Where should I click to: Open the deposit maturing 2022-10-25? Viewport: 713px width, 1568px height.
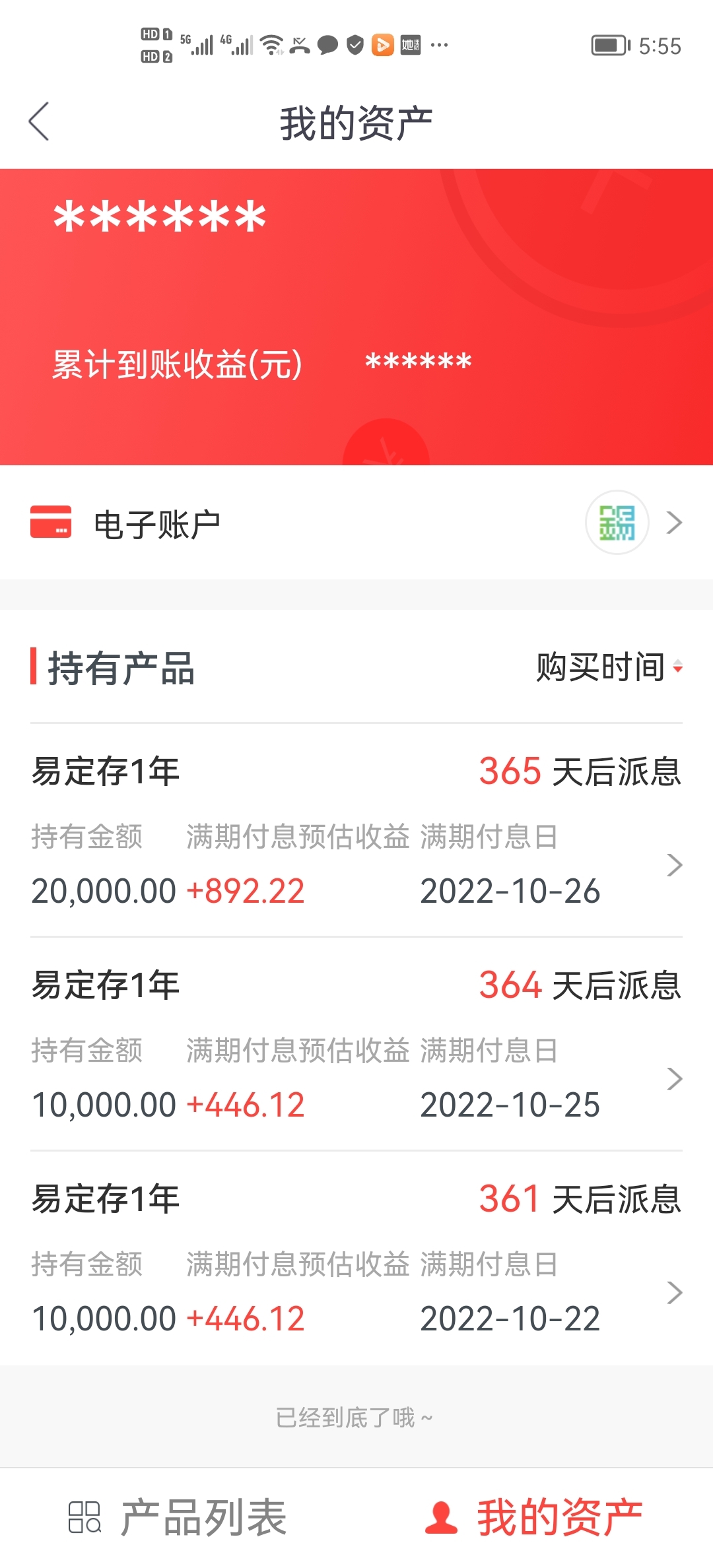(356, 1044)
